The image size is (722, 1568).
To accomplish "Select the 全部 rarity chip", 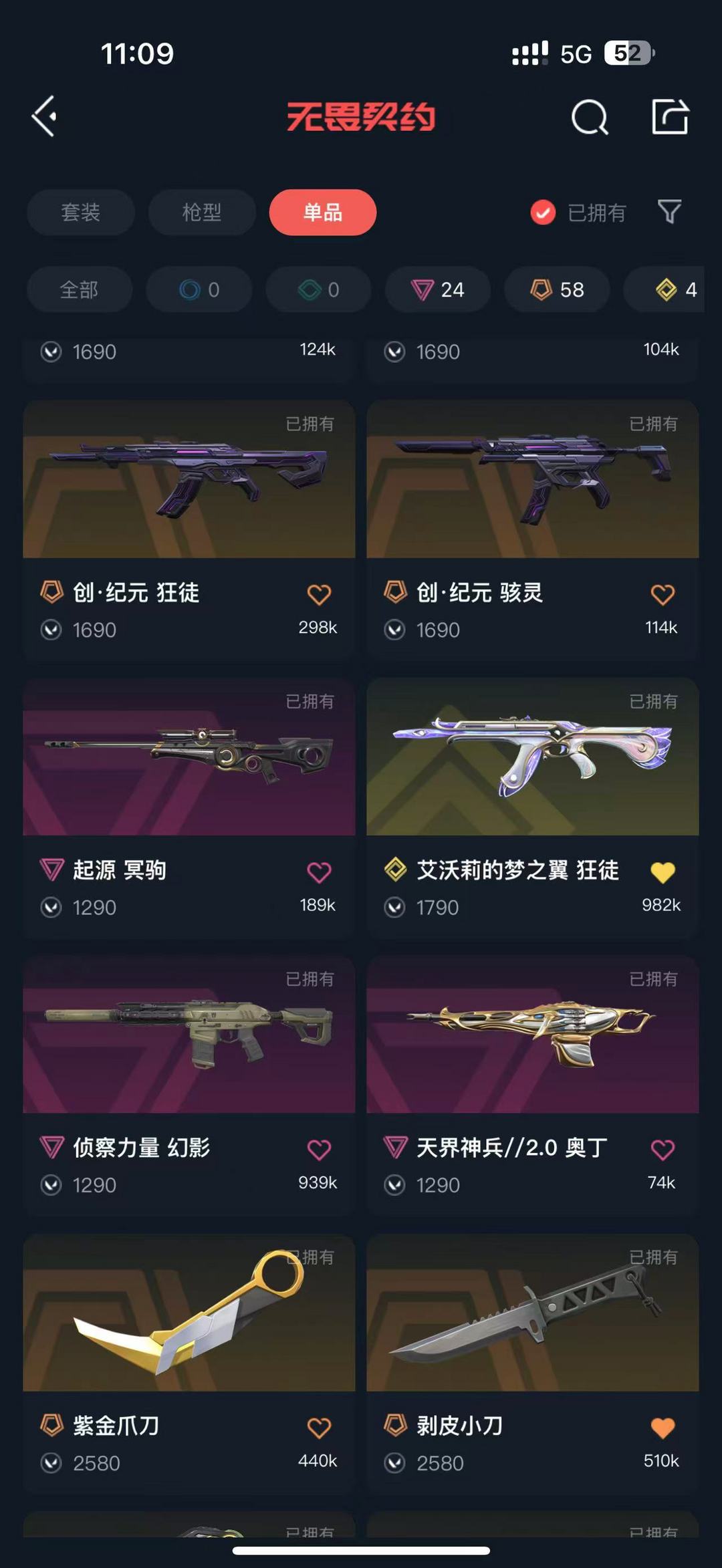I will (80, 289).
